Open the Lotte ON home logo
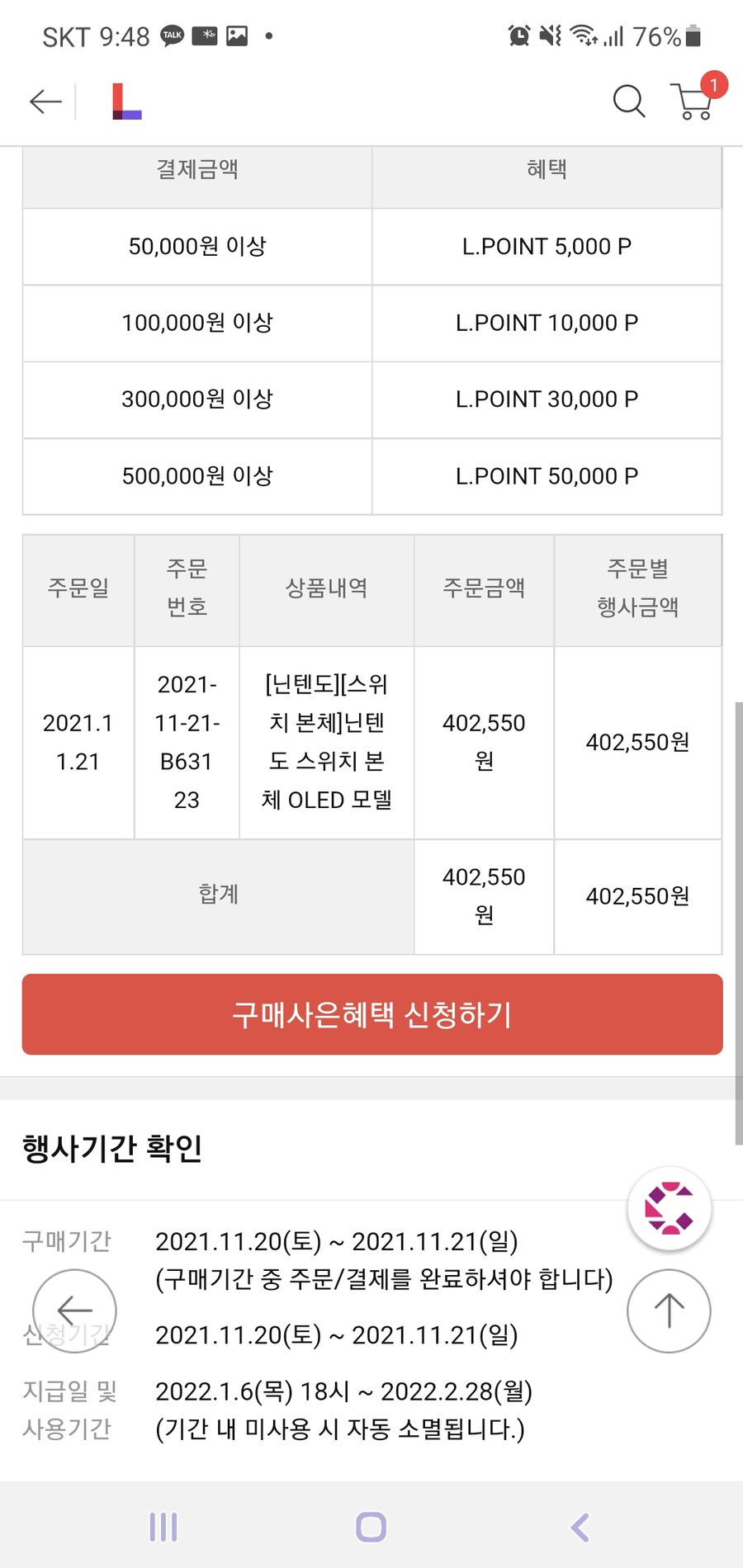743x1568 pixels. pyautogui.click(x=127, y=102)
